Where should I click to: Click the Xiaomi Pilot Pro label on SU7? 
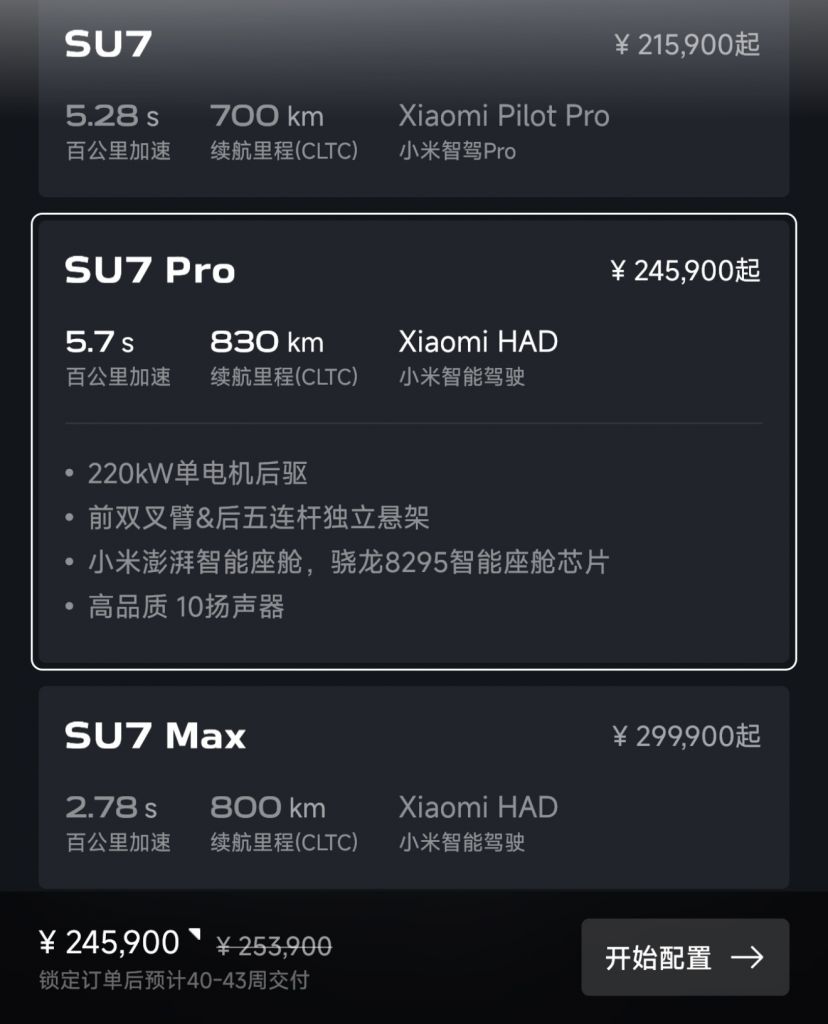point(505,116)
